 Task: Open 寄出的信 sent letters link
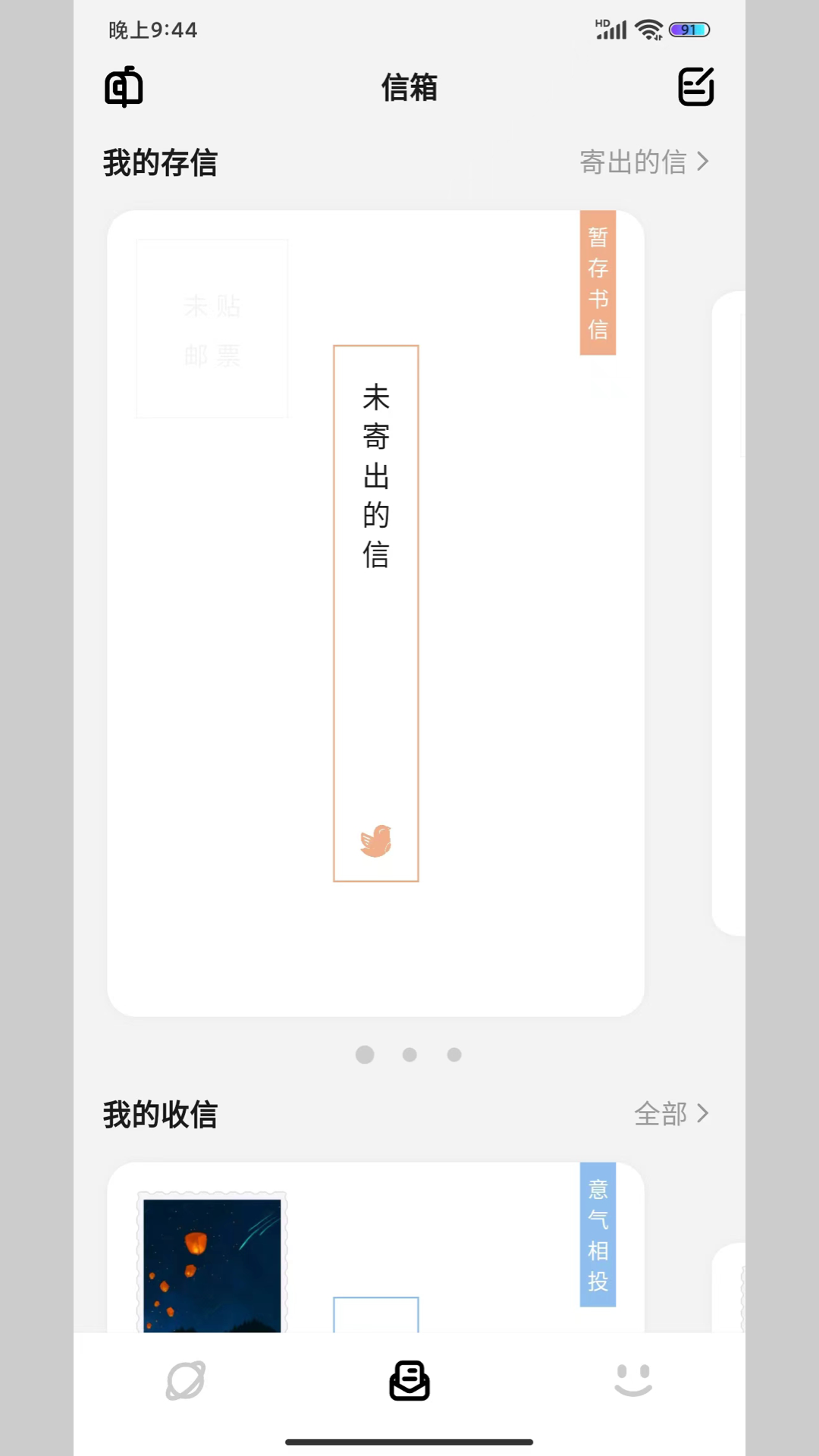[644, 162]
